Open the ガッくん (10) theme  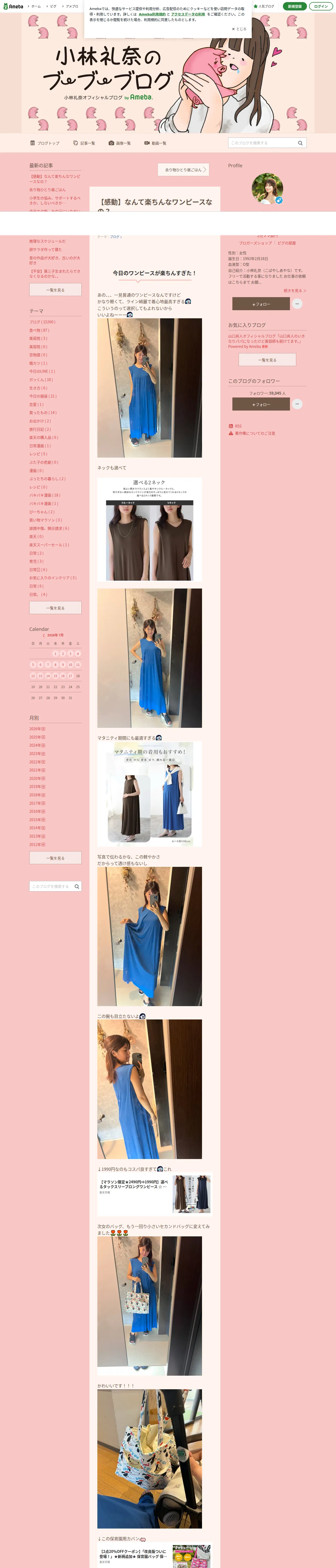point(41,380)
